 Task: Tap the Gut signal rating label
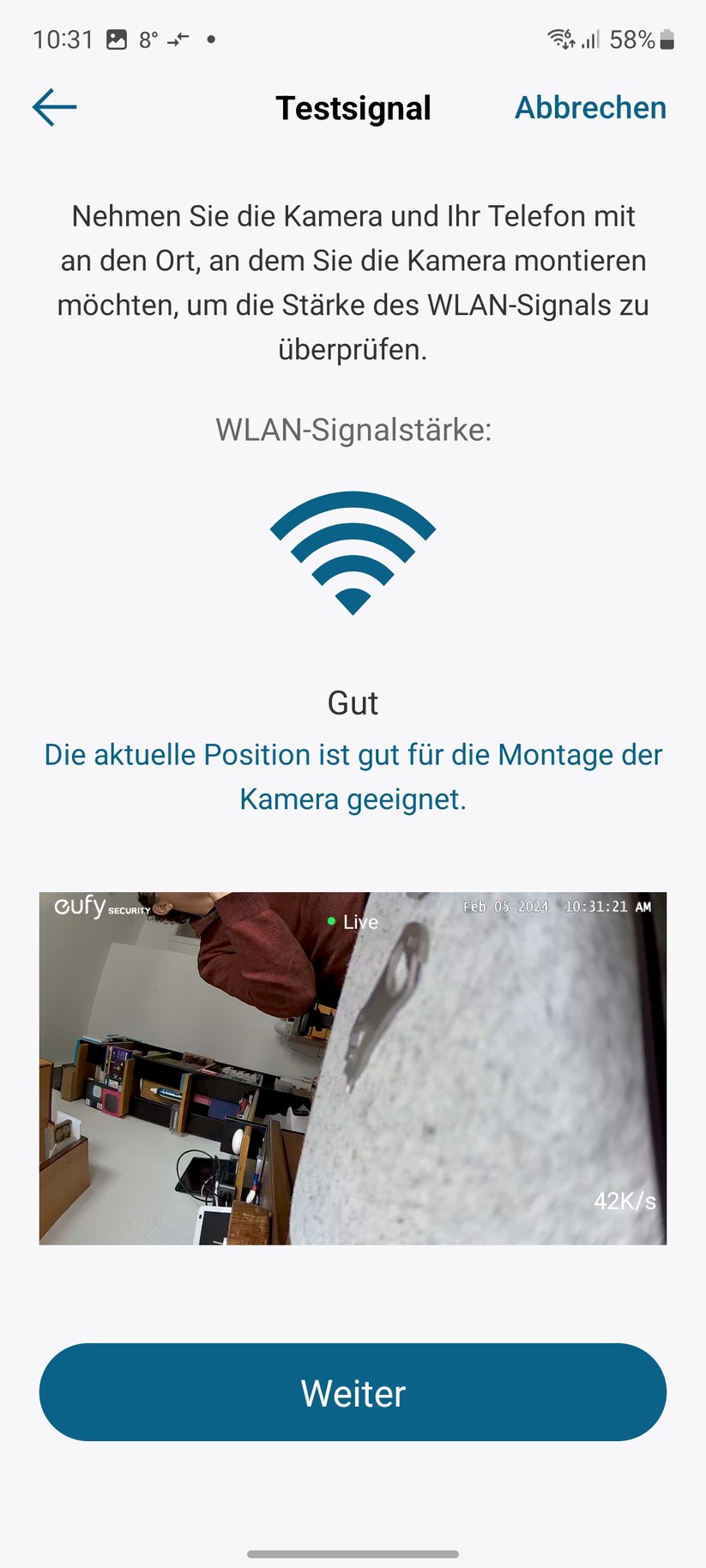(352, 703)
